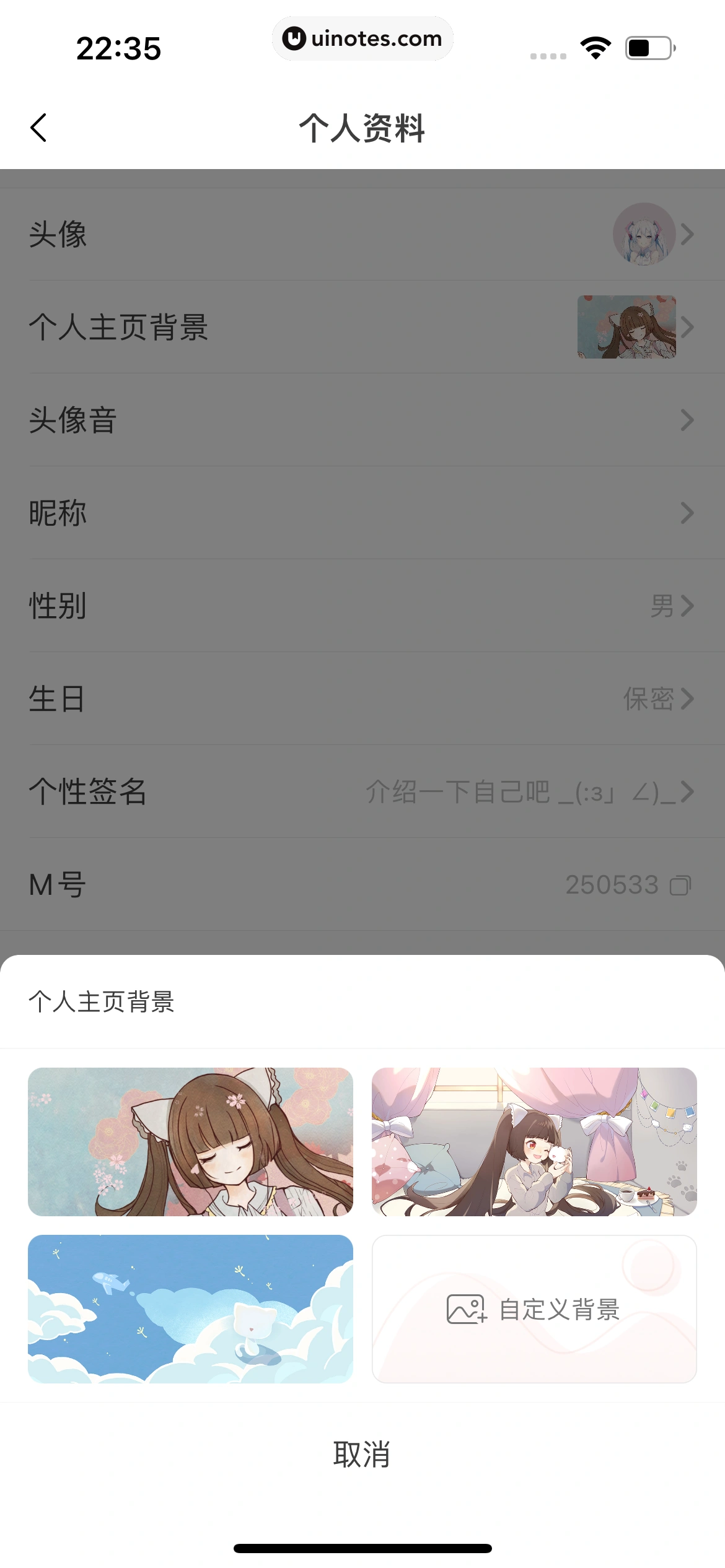This screenshot has width=725, height=1568.
Task: Open the 性别 selector showing 男
Action: (x=362, y=606)
